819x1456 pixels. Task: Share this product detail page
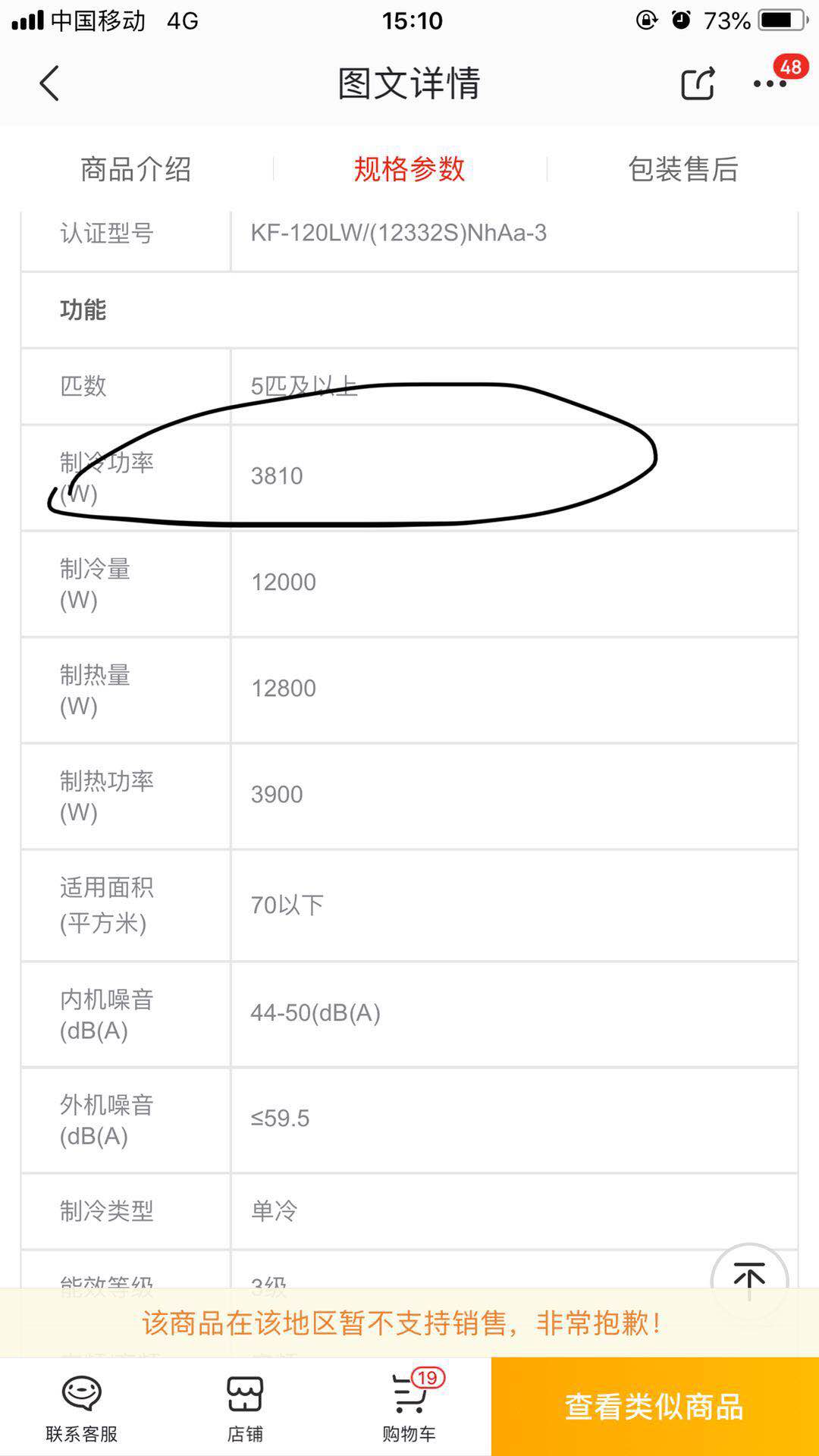(x=698, y=83)
